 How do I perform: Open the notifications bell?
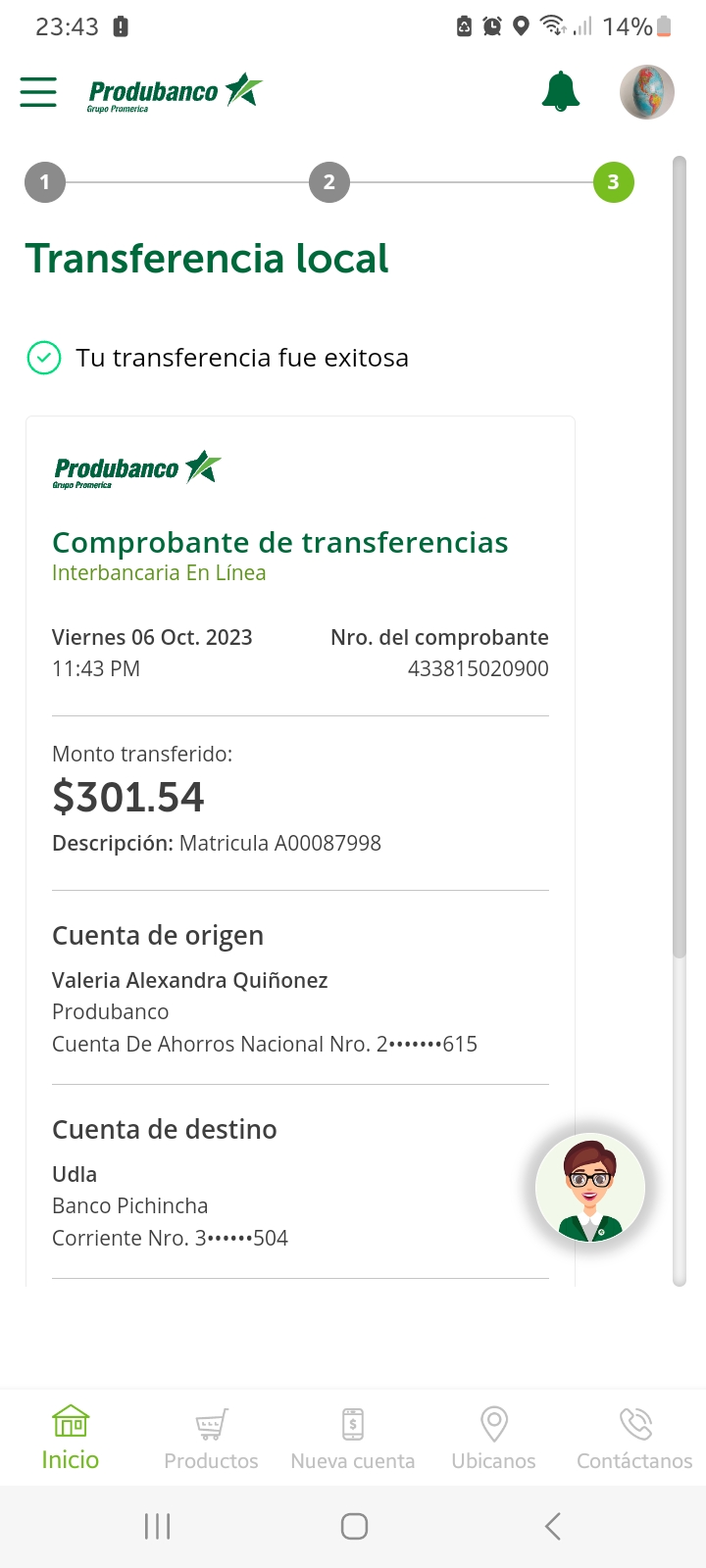[x=561, y=92]
